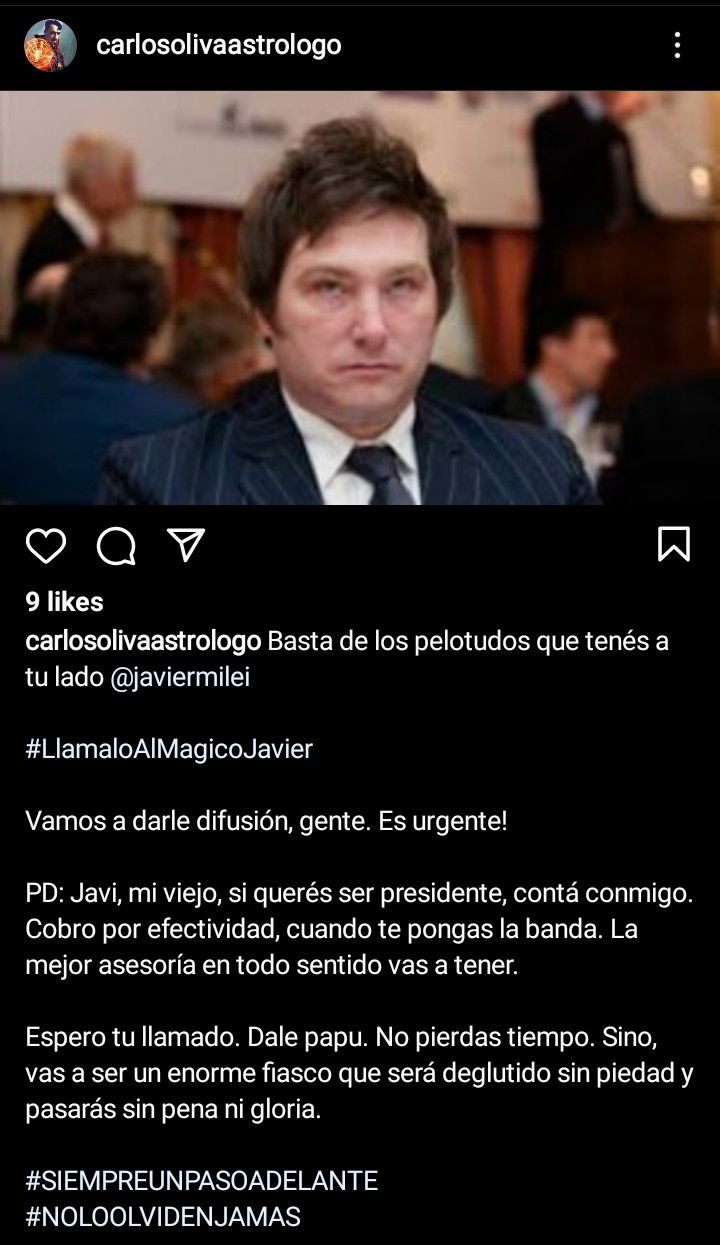Open the #SIEMPREUNPASOADELANTE hashtag

coord(201,1180)
